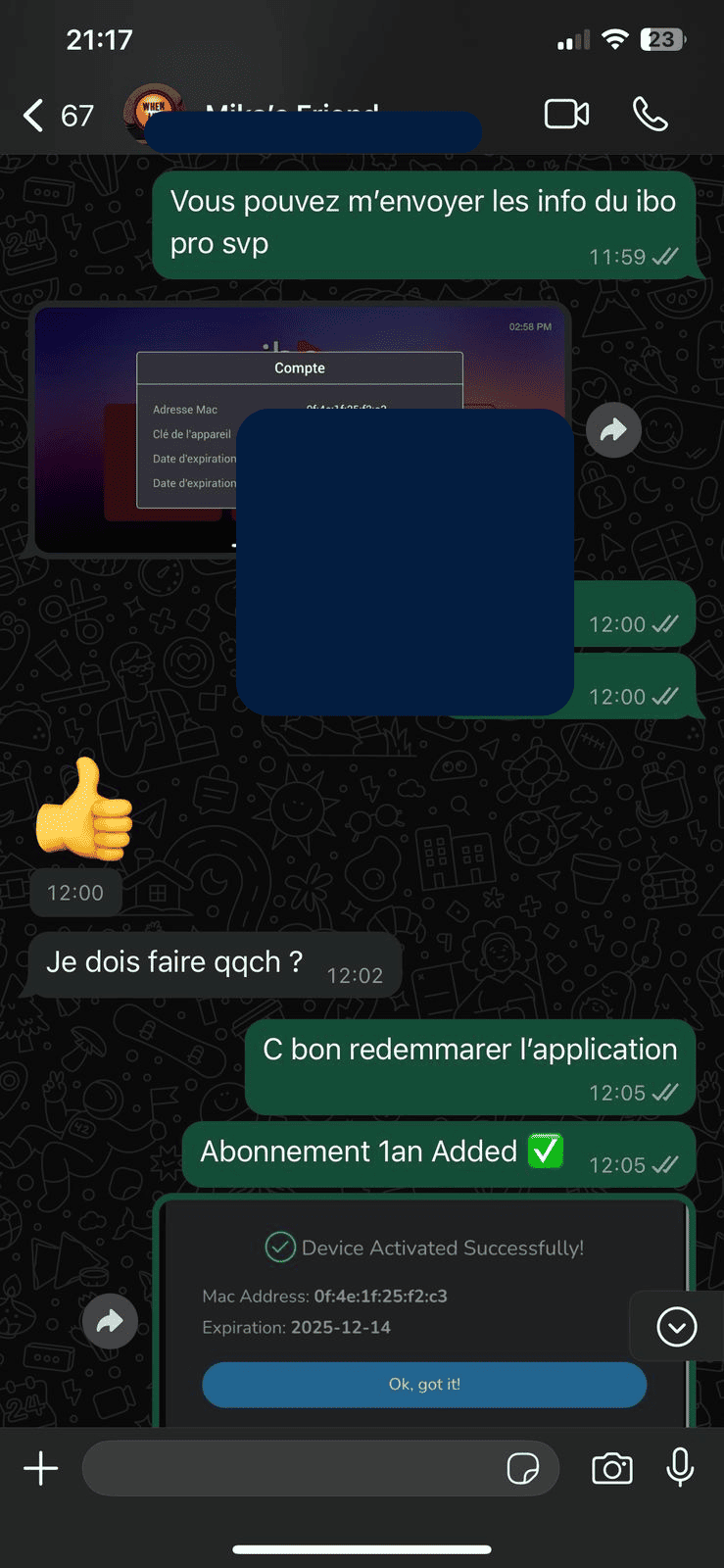724x1568 pixels.
Task: Tap the green checkmark in the activation card
Action: coord(281,1247)
